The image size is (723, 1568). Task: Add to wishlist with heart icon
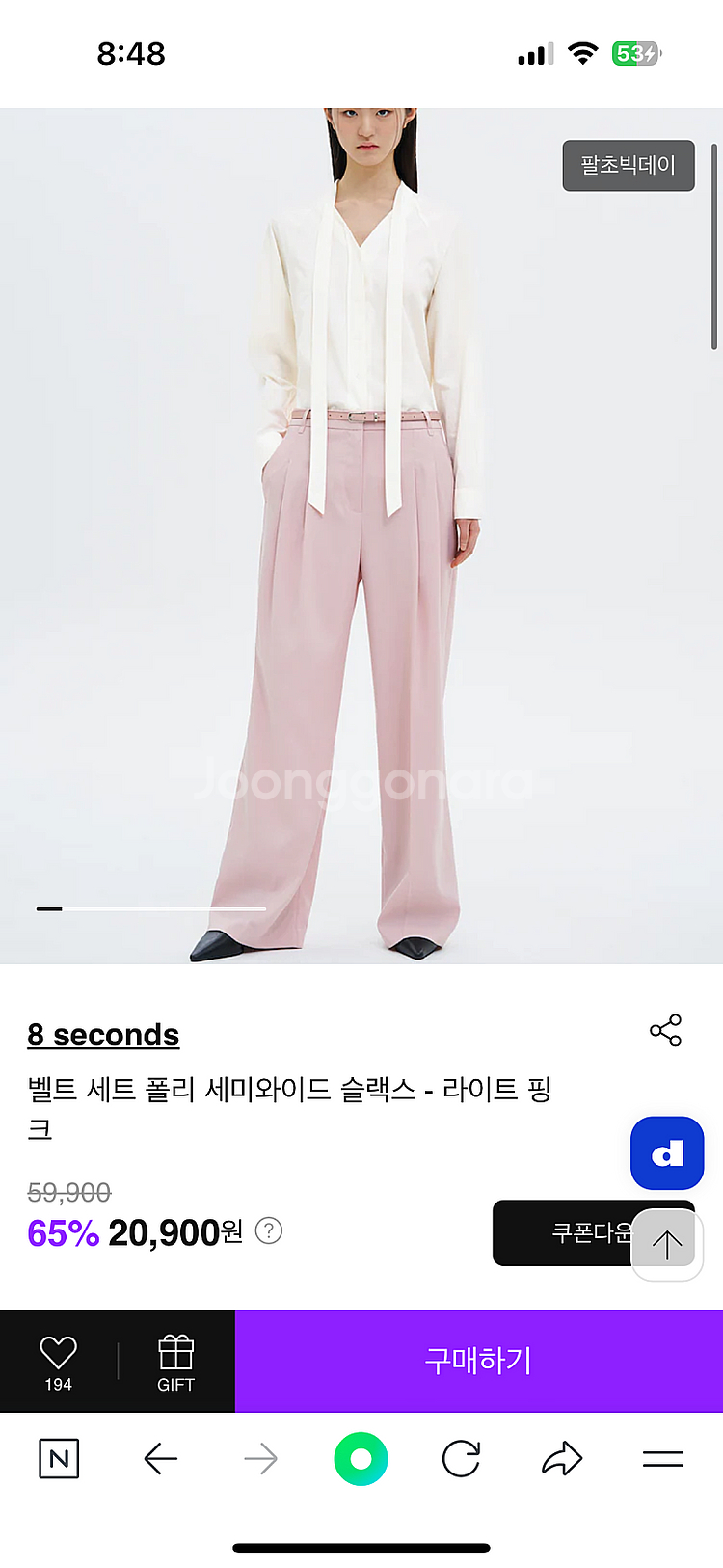point(58,1361)
